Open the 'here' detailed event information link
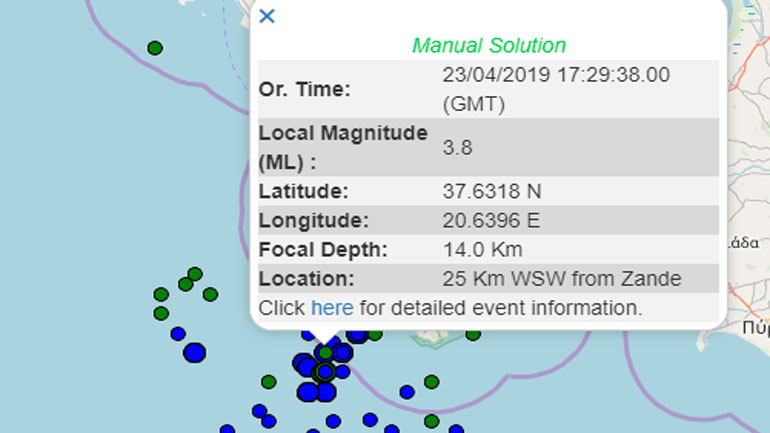770x433 pixels. (331, 308)
